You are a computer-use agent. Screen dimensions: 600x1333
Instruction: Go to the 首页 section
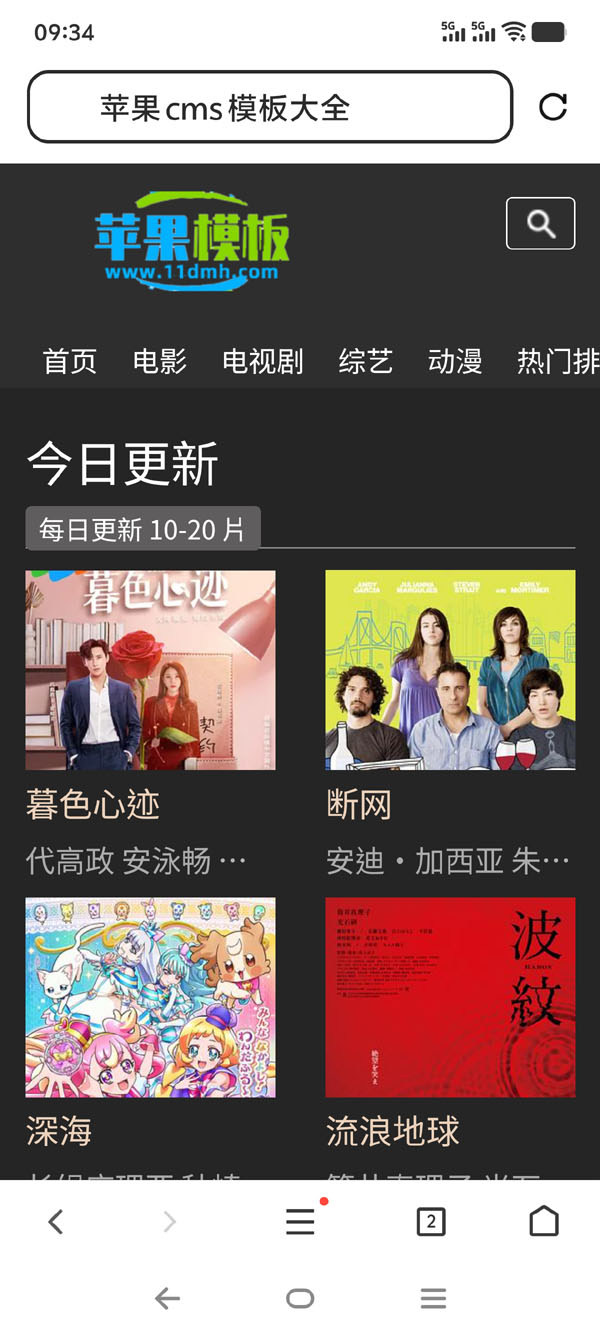point(70,361)
